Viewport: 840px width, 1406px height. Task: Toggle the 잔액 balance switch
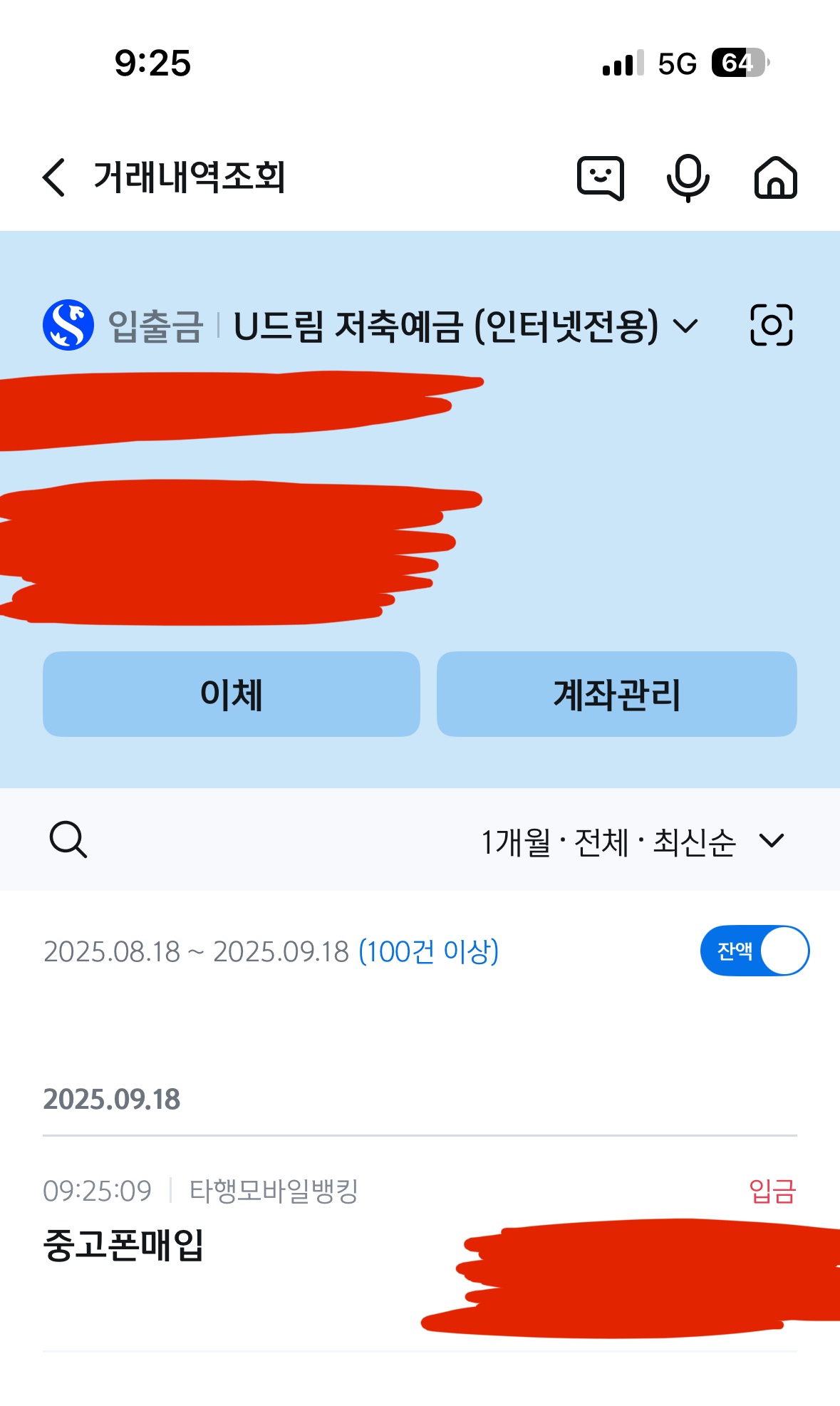click(x=754, y=951)
